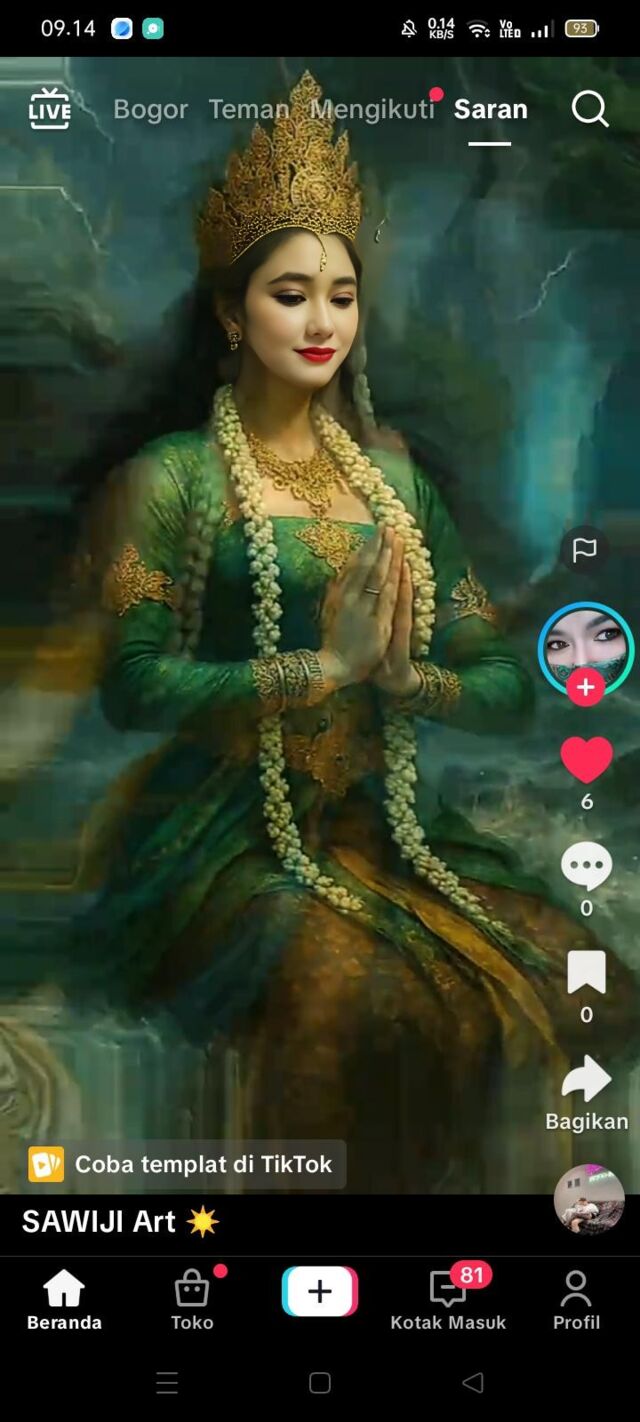Go to the Beranda tab
The height and width of the screenshot is (1422, 640).
64,1300
